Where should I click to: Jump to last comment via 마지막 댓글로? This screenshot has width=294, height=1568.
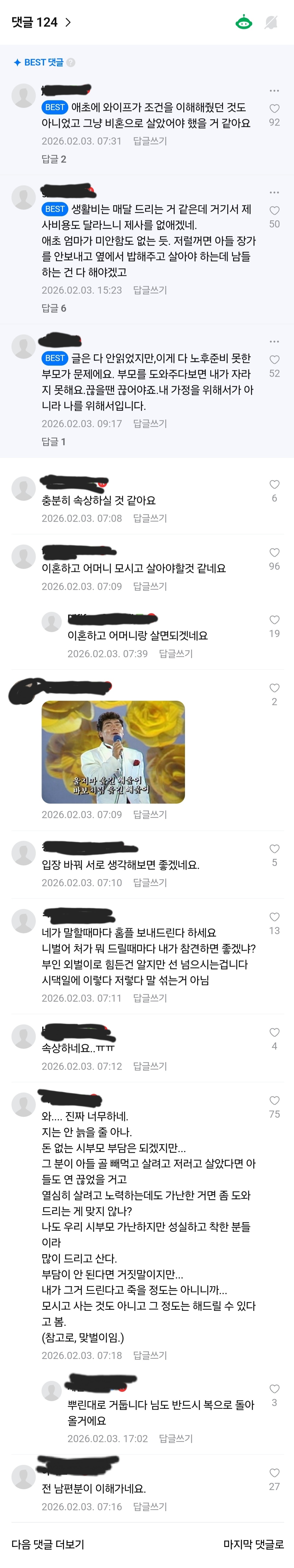click(253, 1544)
